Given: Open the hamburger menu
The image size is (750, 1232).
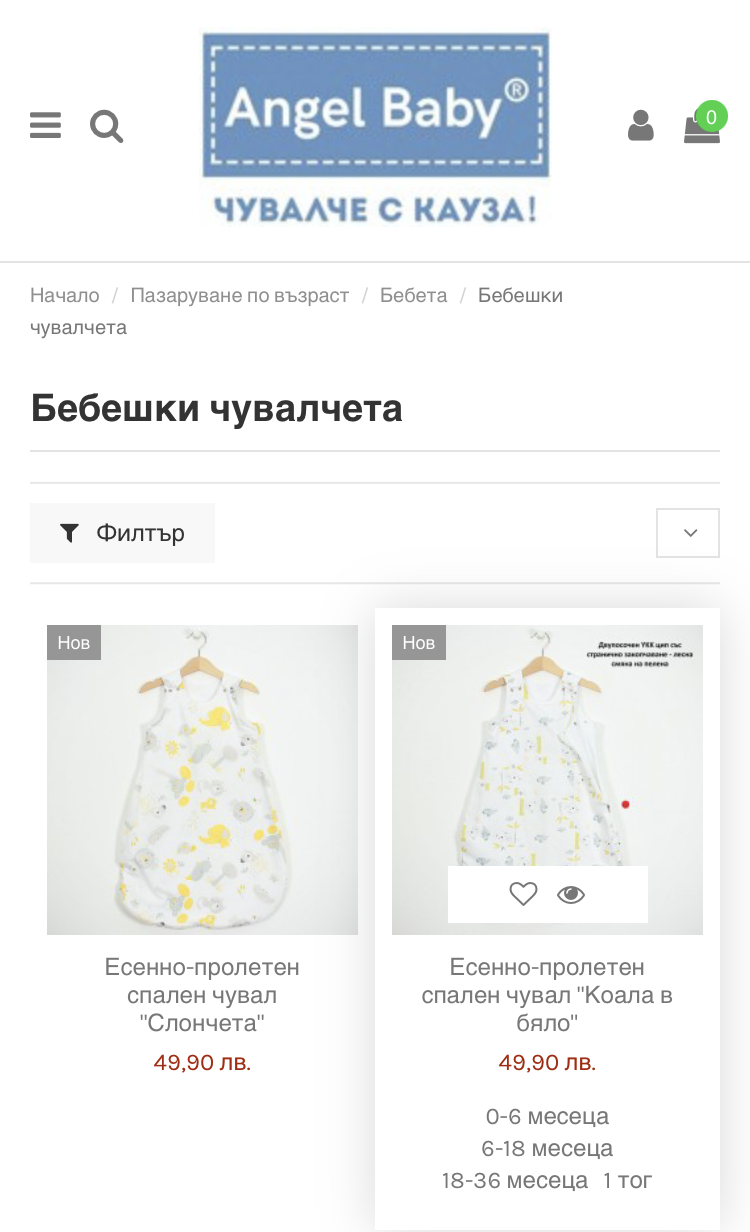Looking at the screenshot, I should [45, 126].
